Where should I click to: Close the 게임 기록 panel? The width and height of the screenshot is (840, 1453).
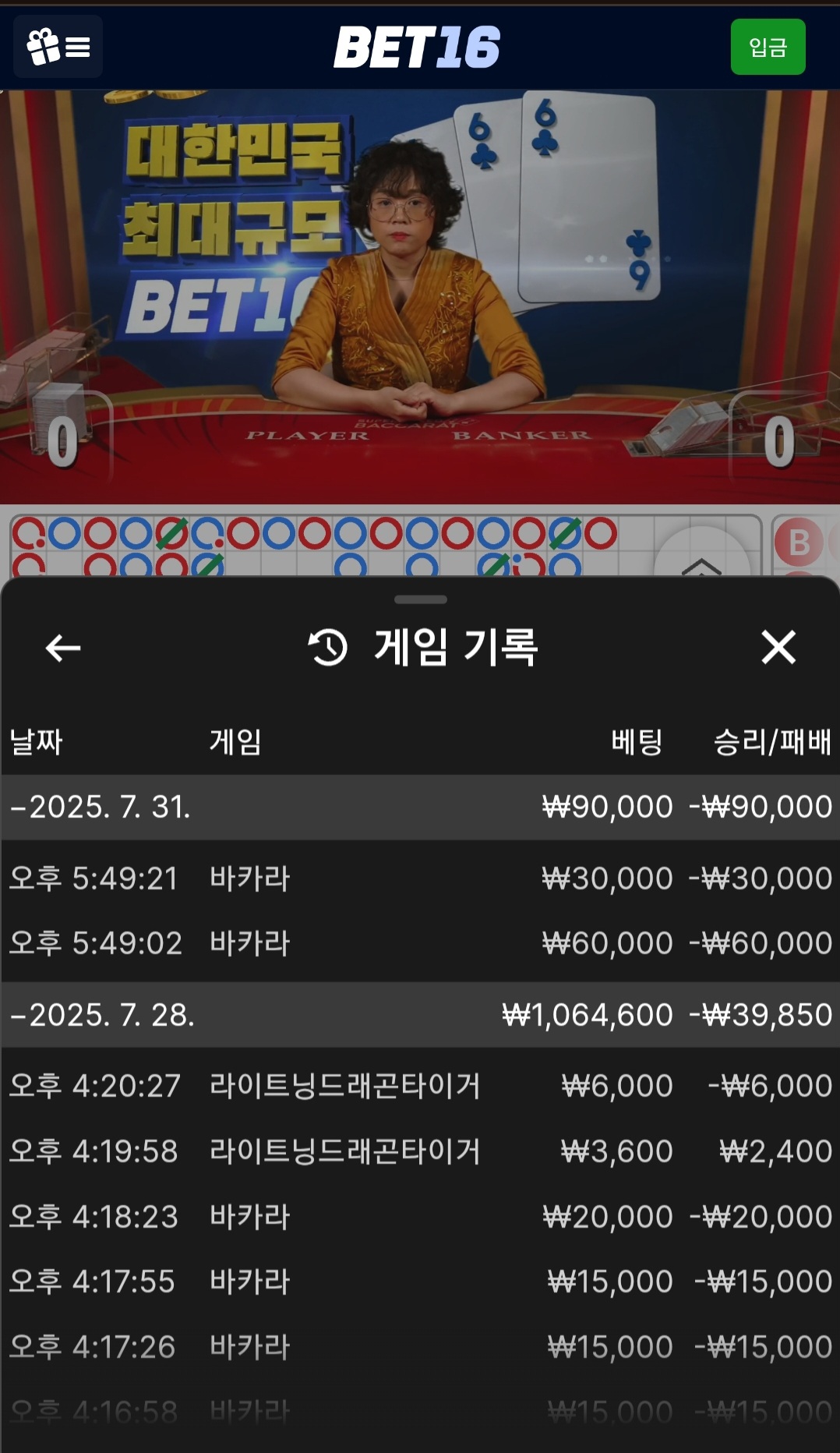click(778, 647)
